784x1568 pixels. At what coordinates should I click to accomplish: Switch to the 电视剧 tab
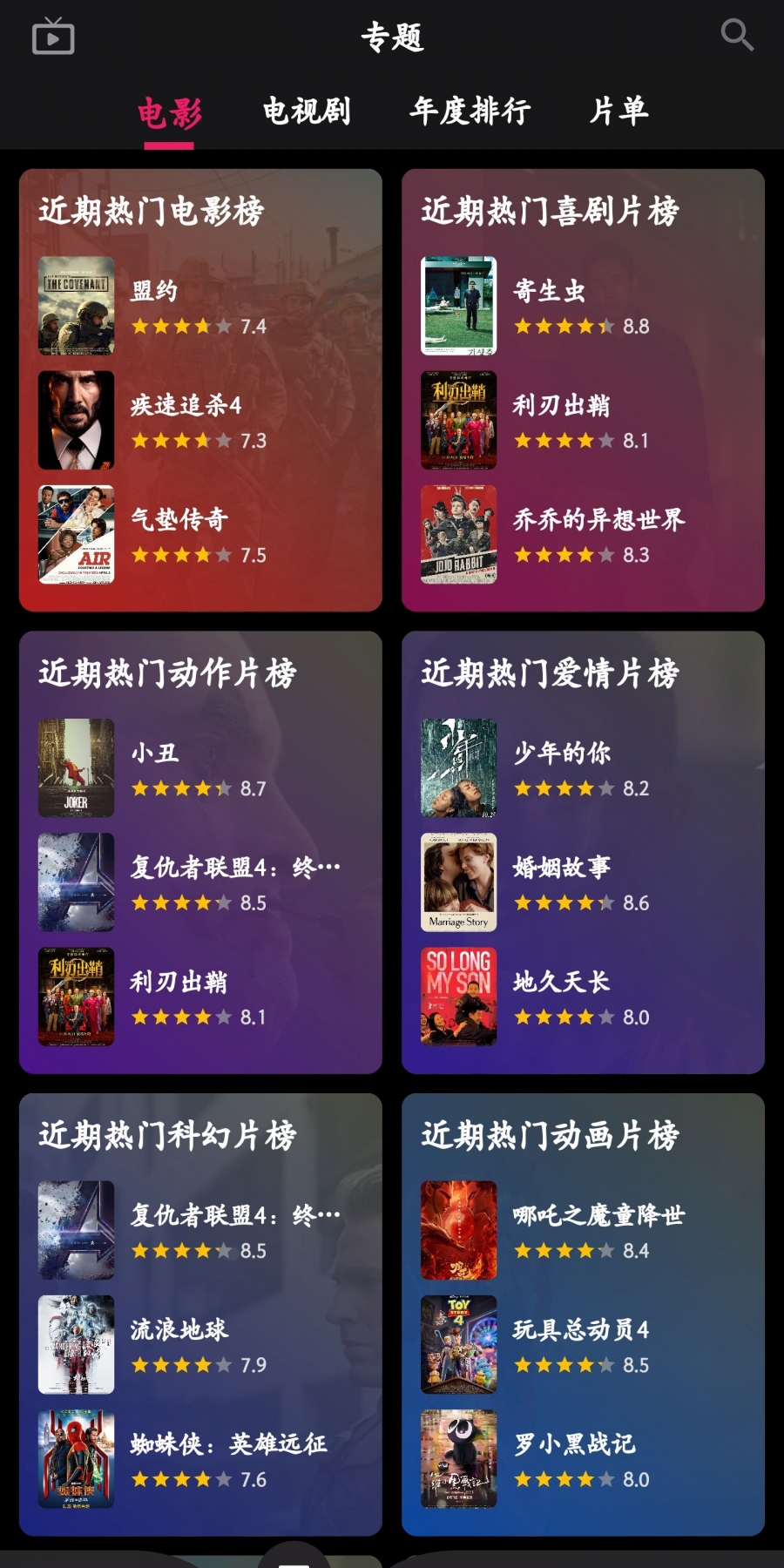pos(307,112)
